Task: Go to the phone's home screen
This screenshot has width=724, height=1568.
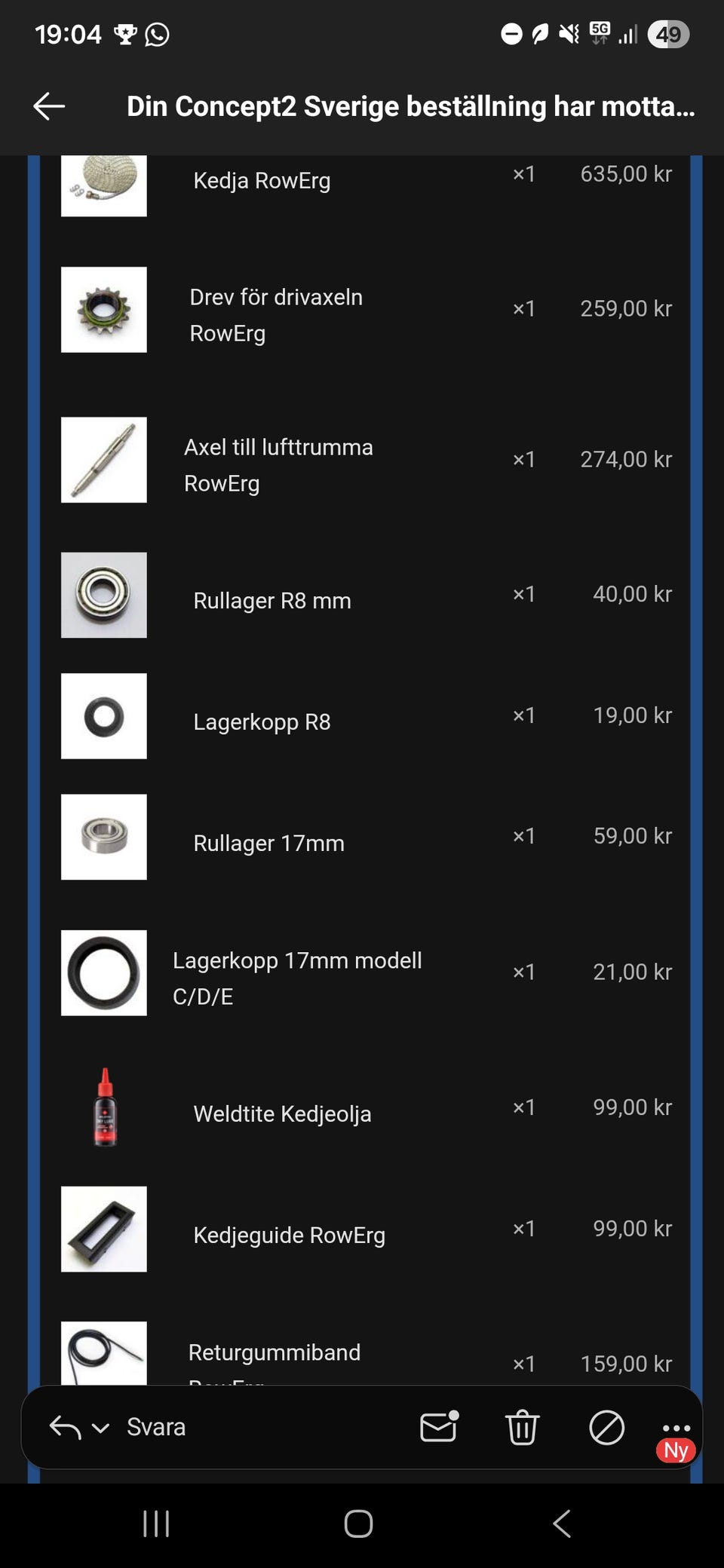Action: click(358, 1524)
